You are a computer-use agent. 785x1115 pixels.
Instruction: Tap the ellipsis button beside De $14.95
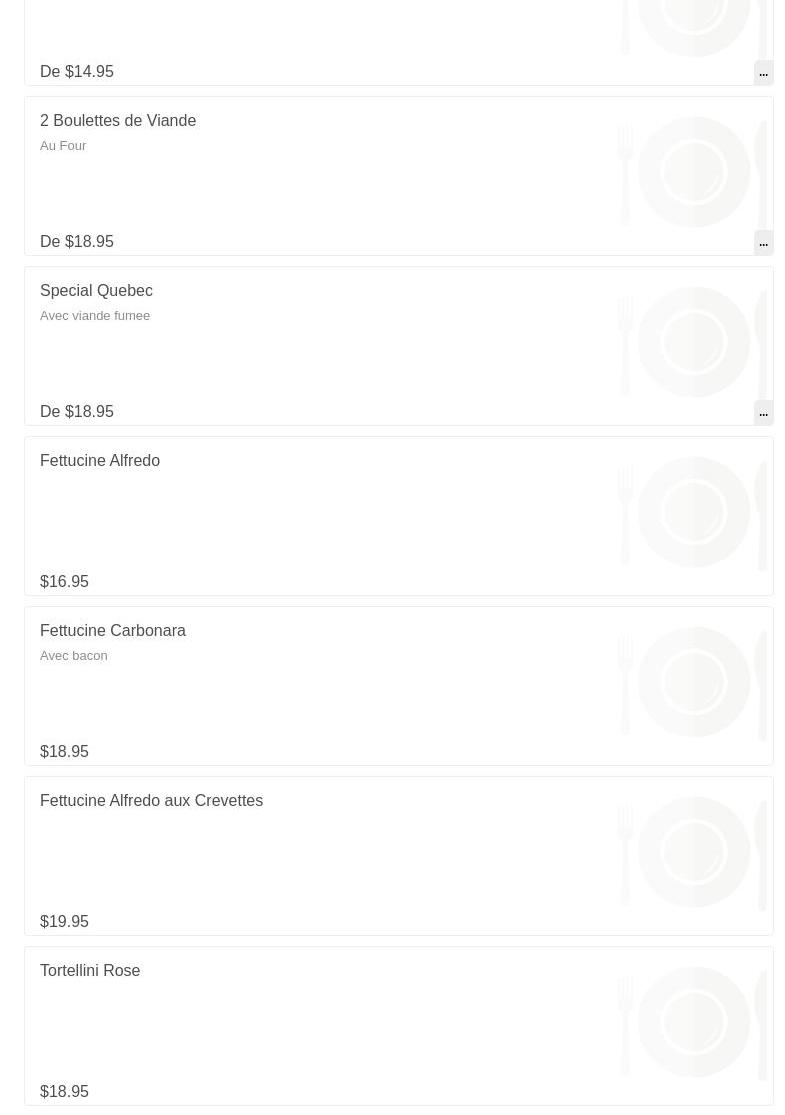point(763,73)
